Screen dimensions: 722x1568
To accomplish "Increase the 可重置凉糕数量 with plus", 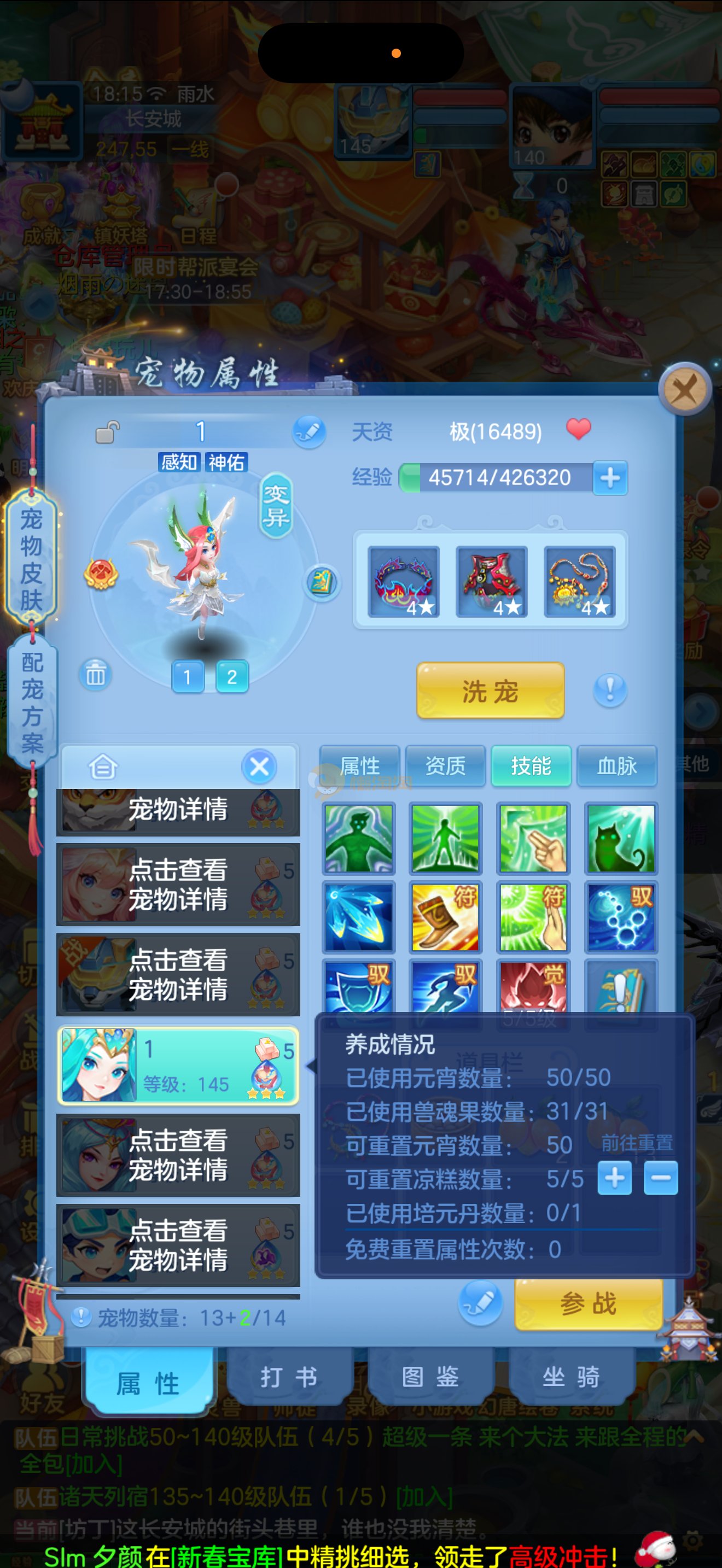I will click(614, 1178).
